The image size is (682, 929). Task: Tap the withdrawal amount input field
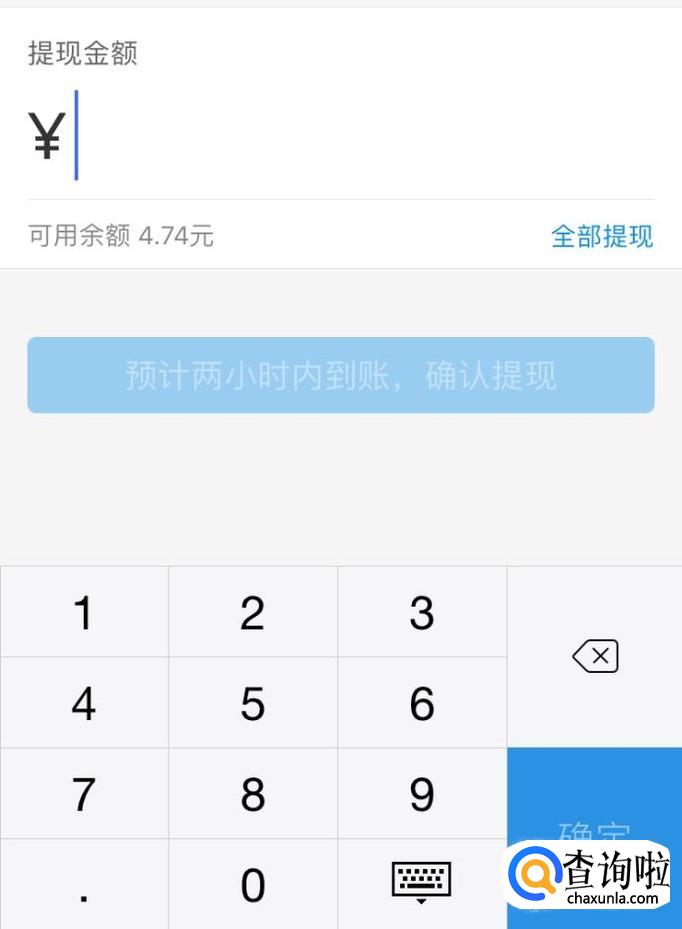(x=341, y=135)
